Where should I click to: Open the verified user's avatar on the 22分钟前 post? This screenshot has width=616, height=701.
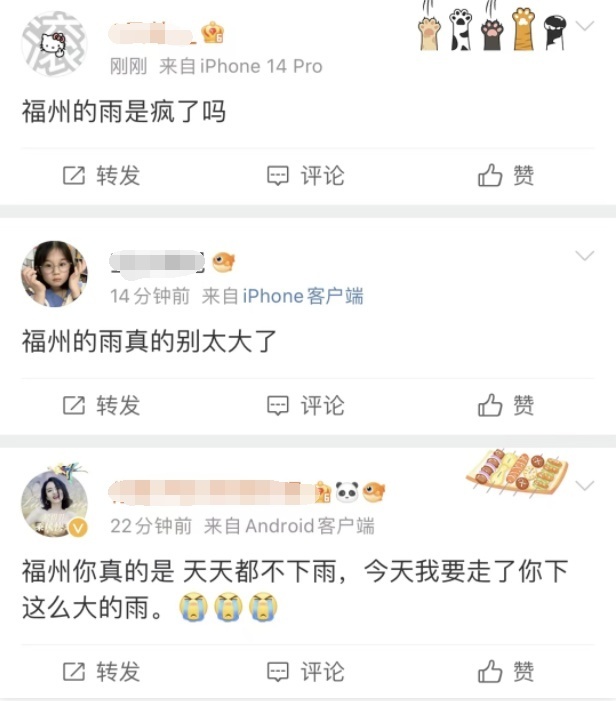click(54, 503)
